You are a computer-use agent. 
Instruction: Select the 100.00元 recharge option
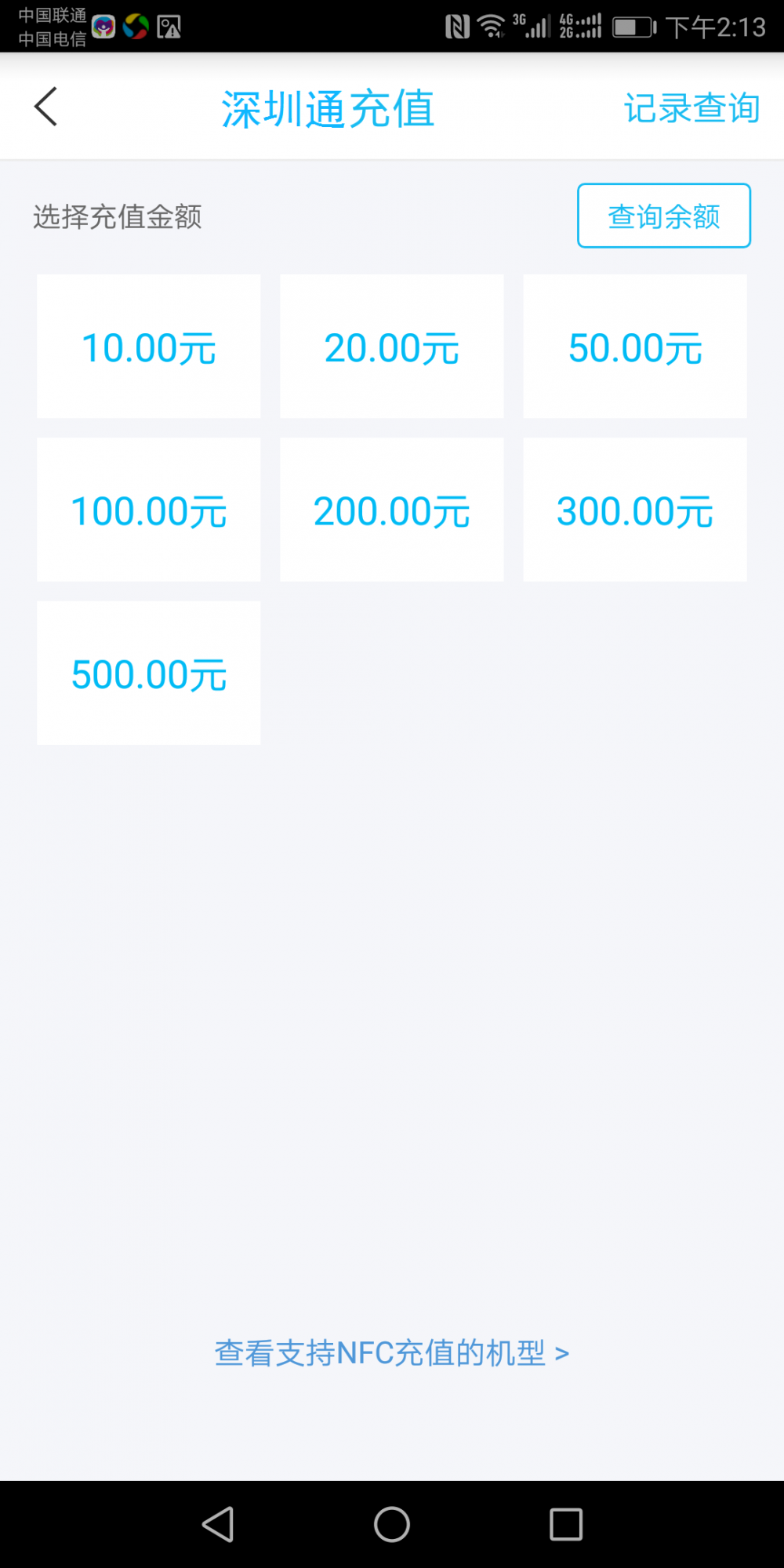click(149, 510)
